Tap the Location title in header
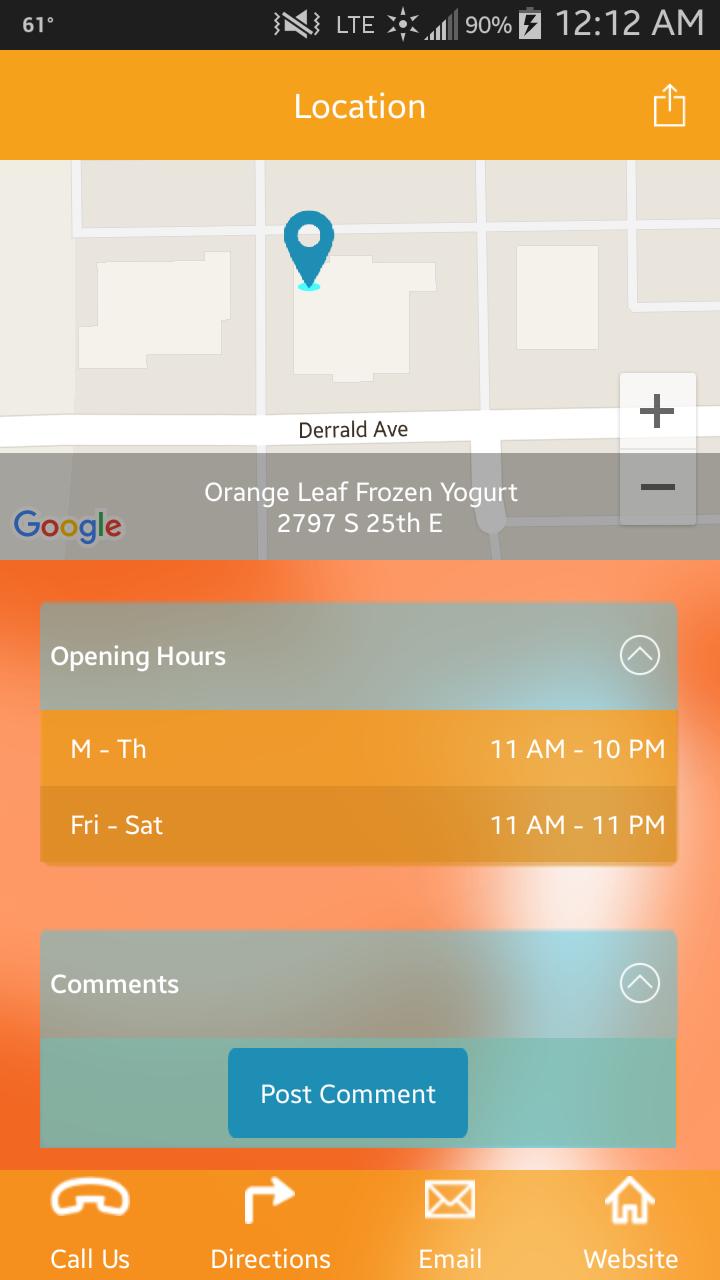This screenshot has height=1280, width=720. click(x=360, y=105)
